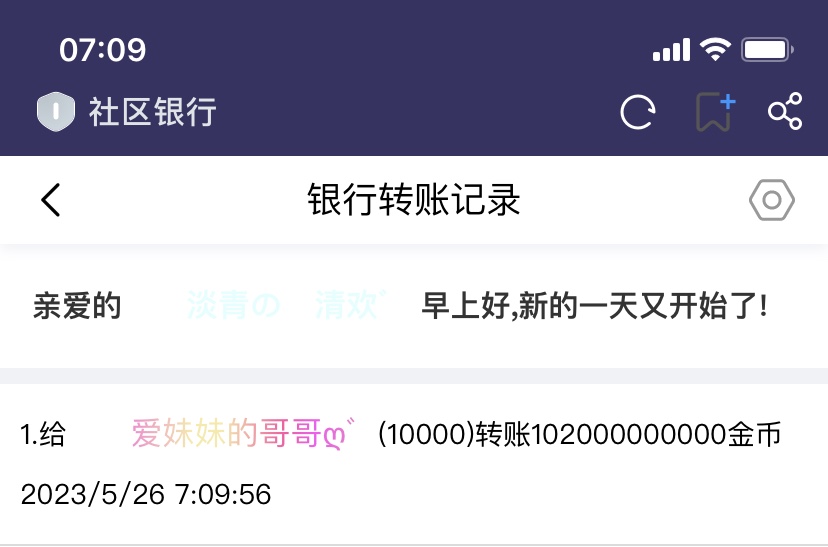828x547 pixels.
Task: Share this page
Action: pos(785,112)
